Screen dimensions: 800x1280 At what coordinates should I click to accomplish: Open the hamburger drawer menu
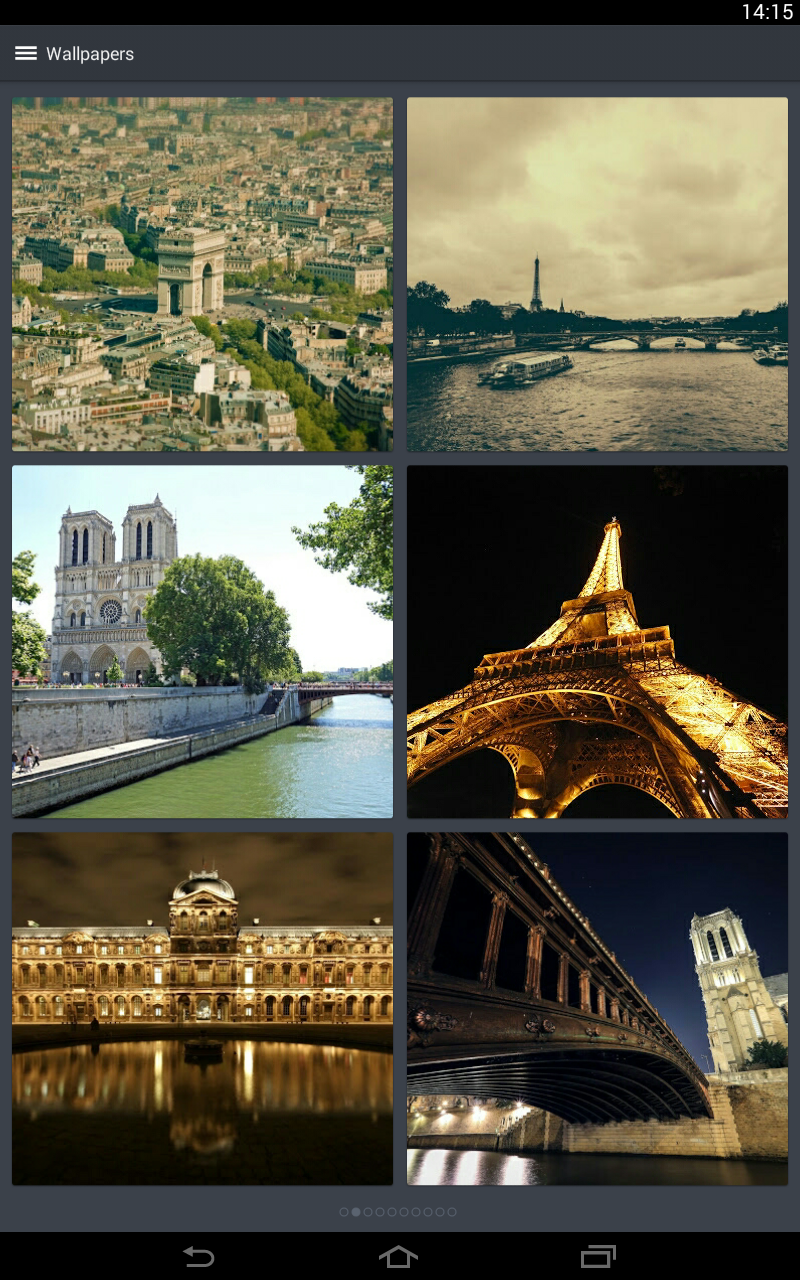[26, 54]
